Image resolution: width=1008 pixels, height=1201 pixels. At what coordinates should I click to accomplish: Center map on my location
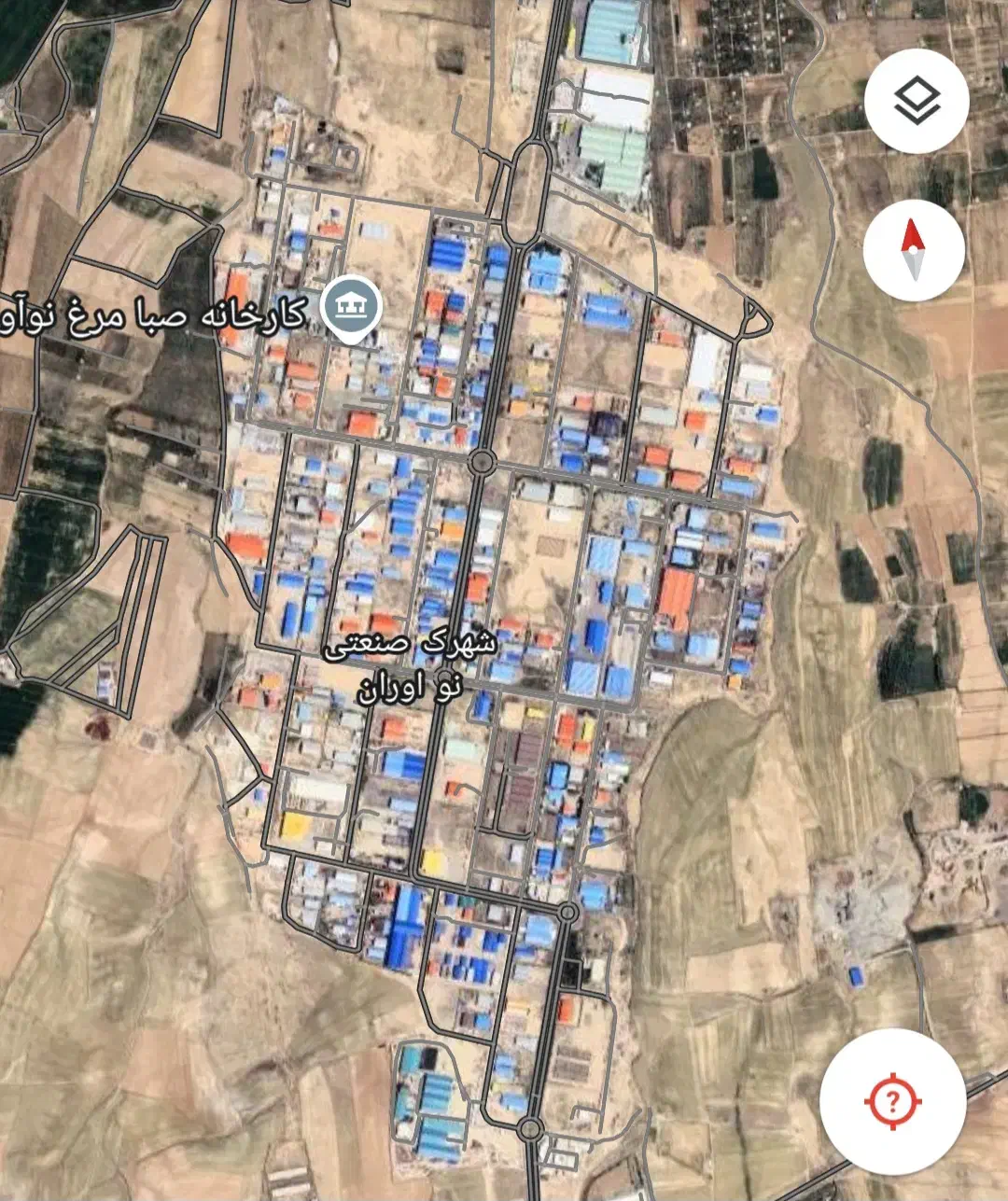(x=892, y=1101)
